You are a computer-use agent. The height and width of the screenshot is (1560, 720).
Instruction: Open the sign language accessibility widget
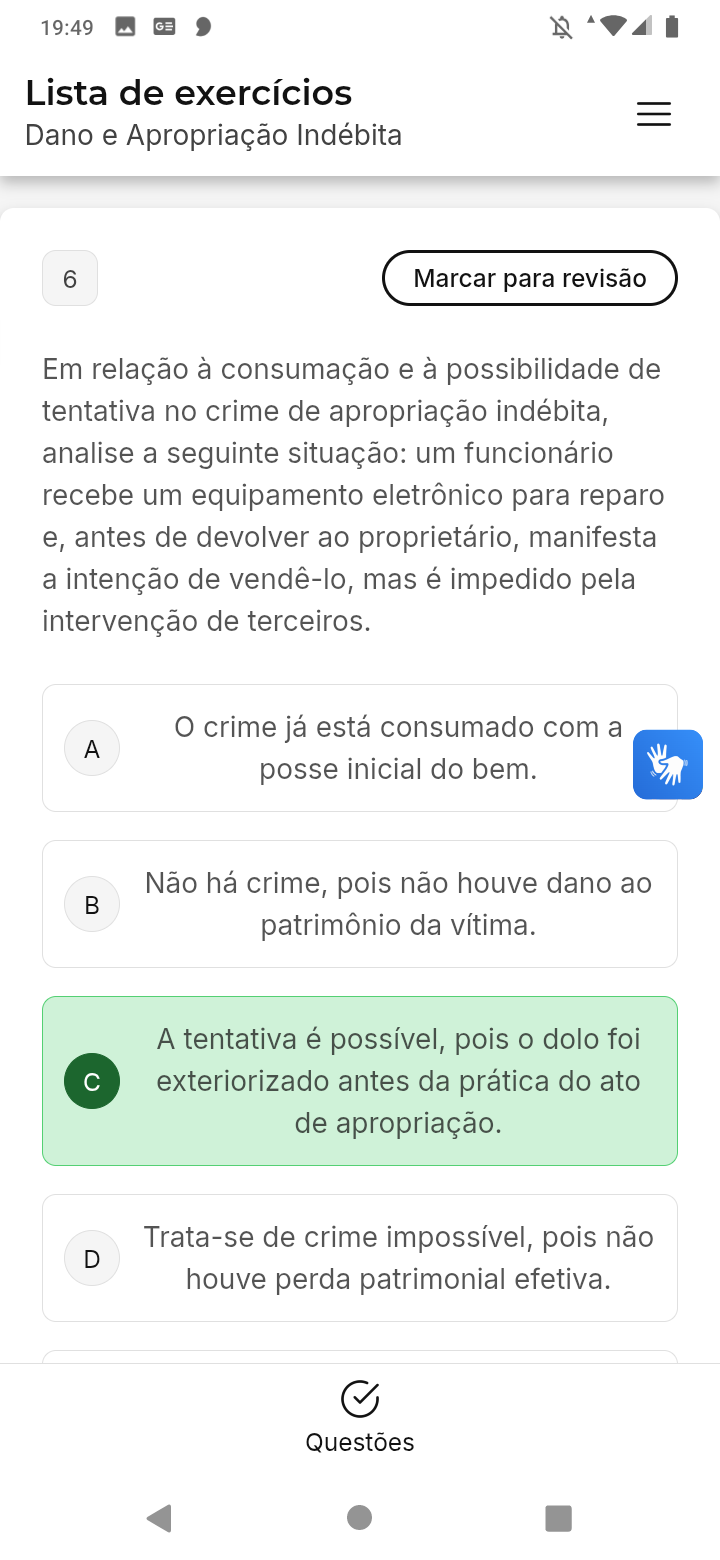click(x=668, y=765)
